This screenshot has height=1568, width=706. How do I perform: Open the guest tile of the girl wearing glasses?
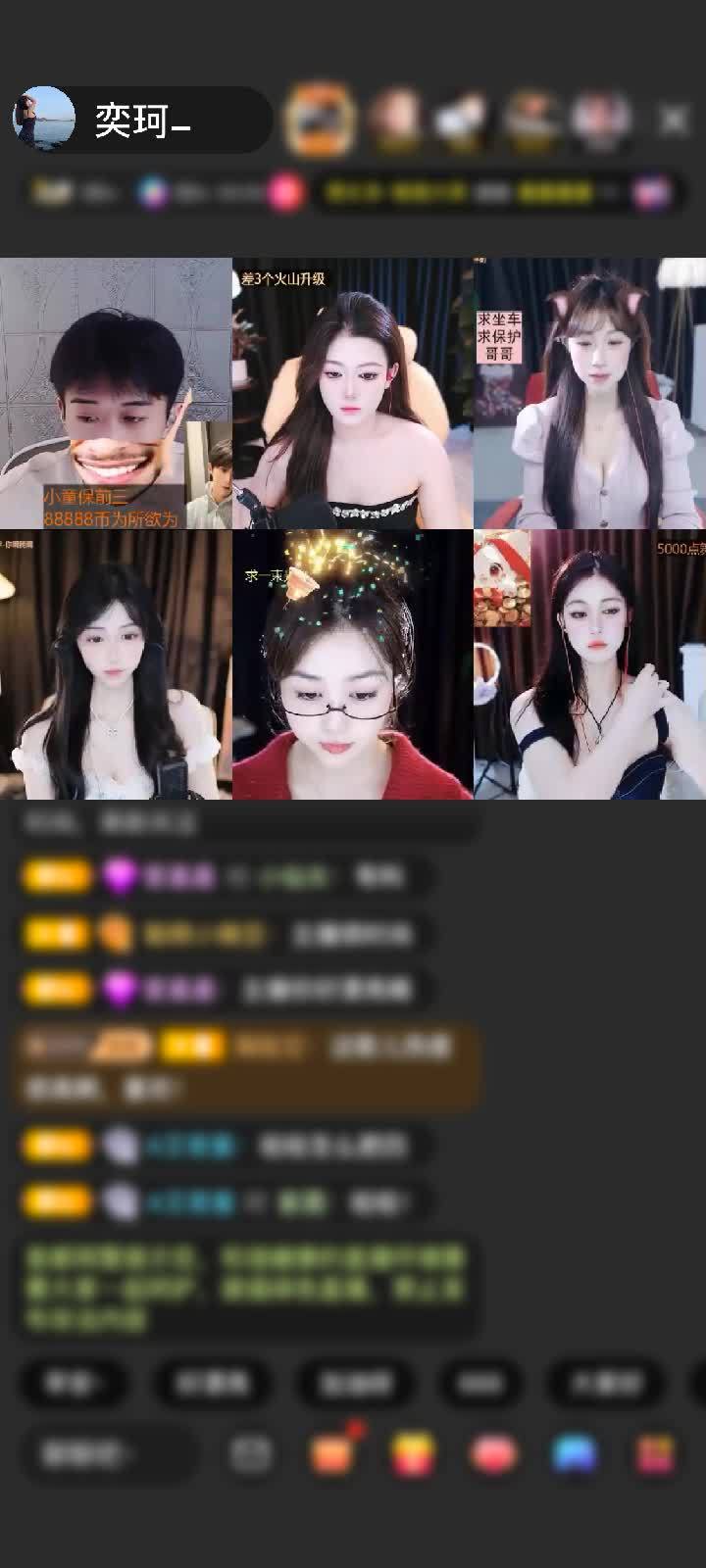point(352,664)
